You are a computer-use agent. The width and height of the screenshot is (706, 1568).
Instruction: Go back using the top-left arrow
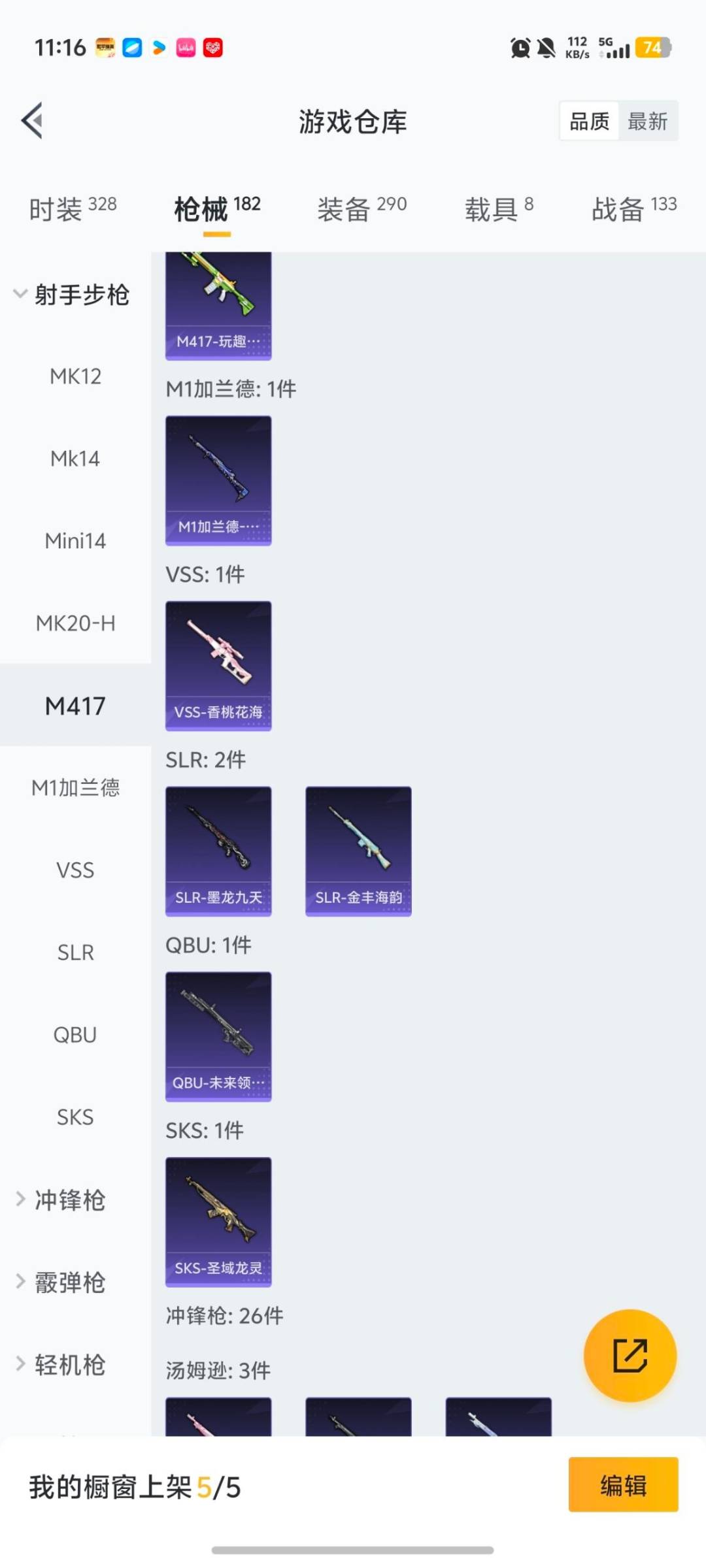pos(33,121)
